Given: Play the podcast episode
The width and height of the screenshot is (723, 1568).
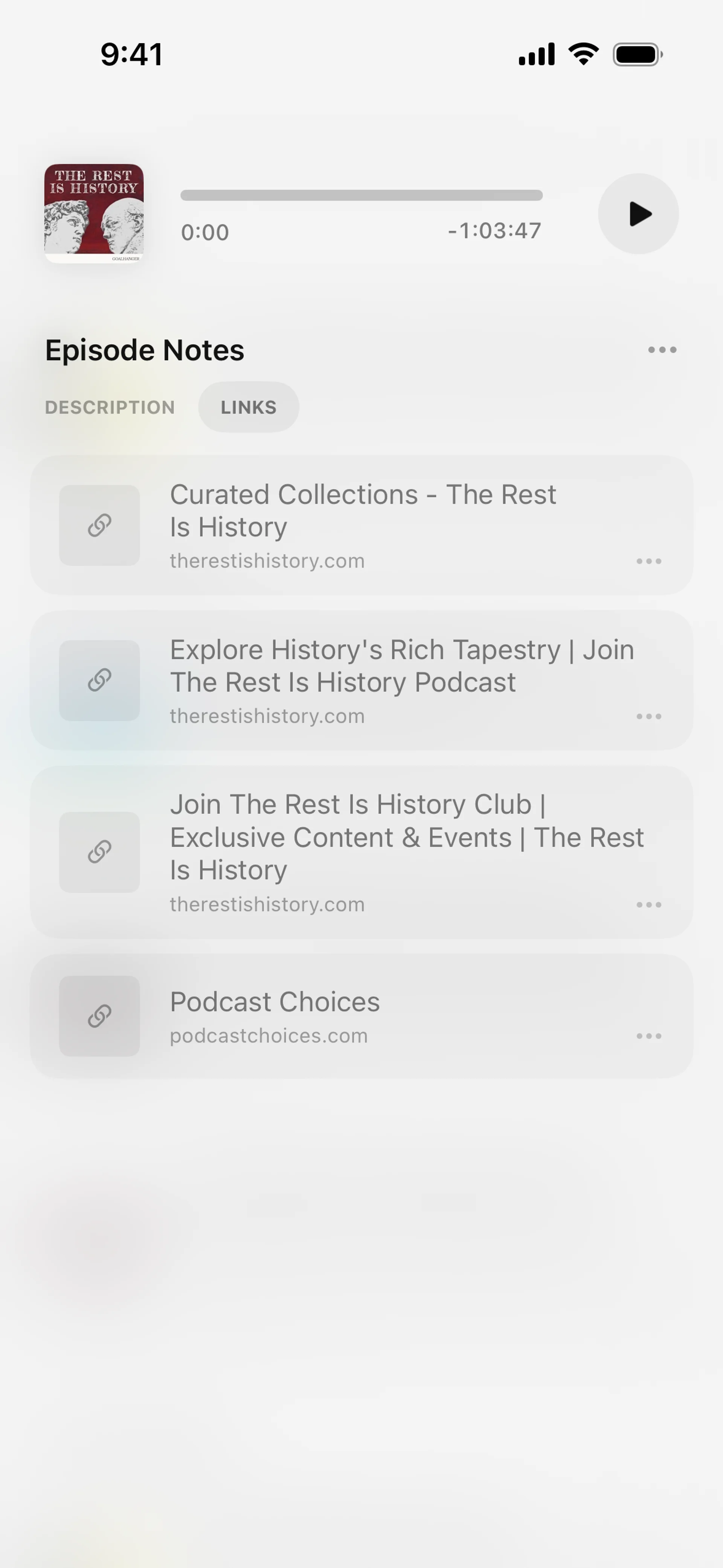Looking at the screenshot, I should (x=638, y=214).
